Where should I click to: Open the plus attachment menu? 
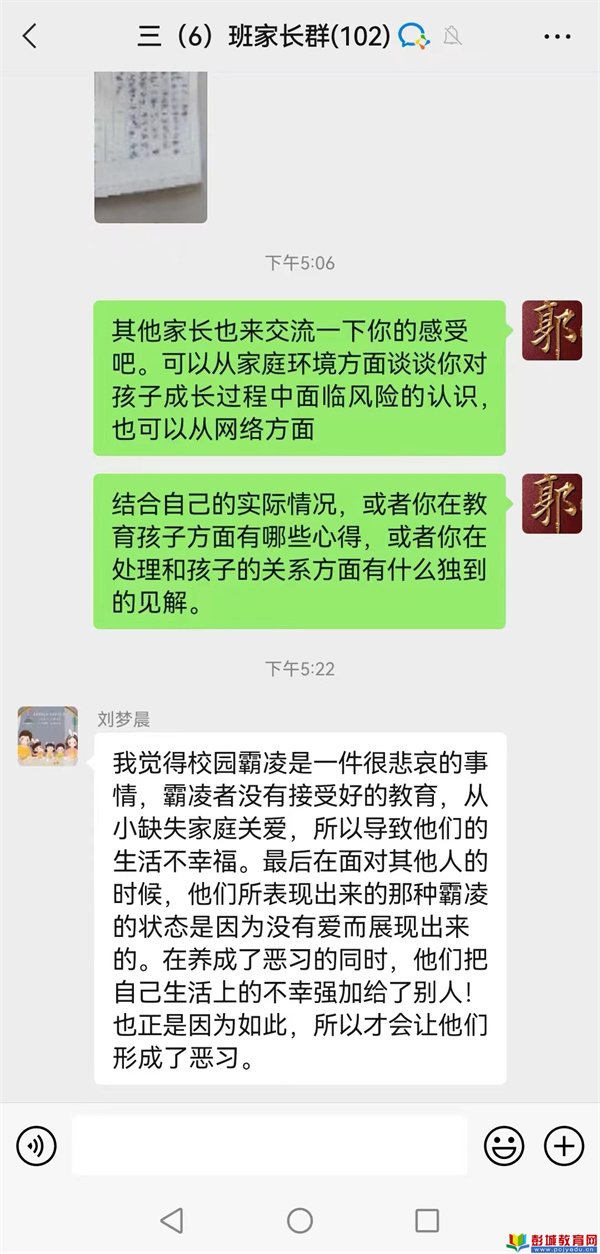(564, 1145)
